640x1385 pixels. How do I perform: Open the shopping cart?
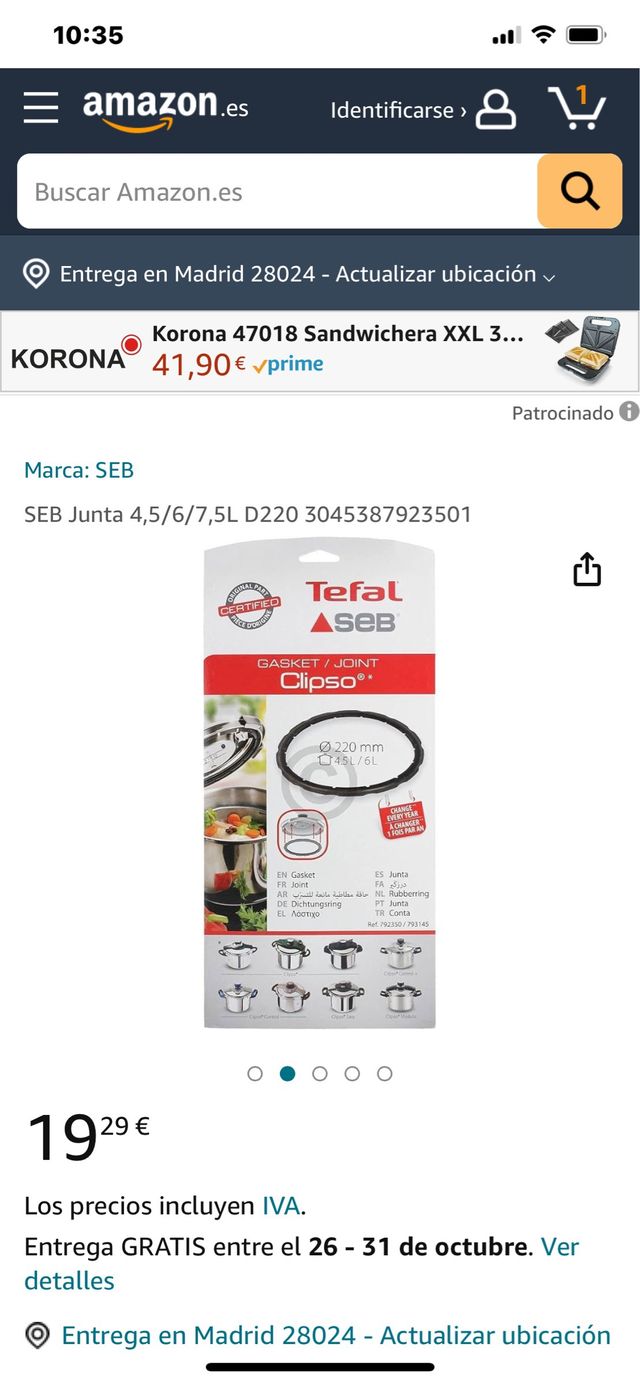(x=577, y=108)
